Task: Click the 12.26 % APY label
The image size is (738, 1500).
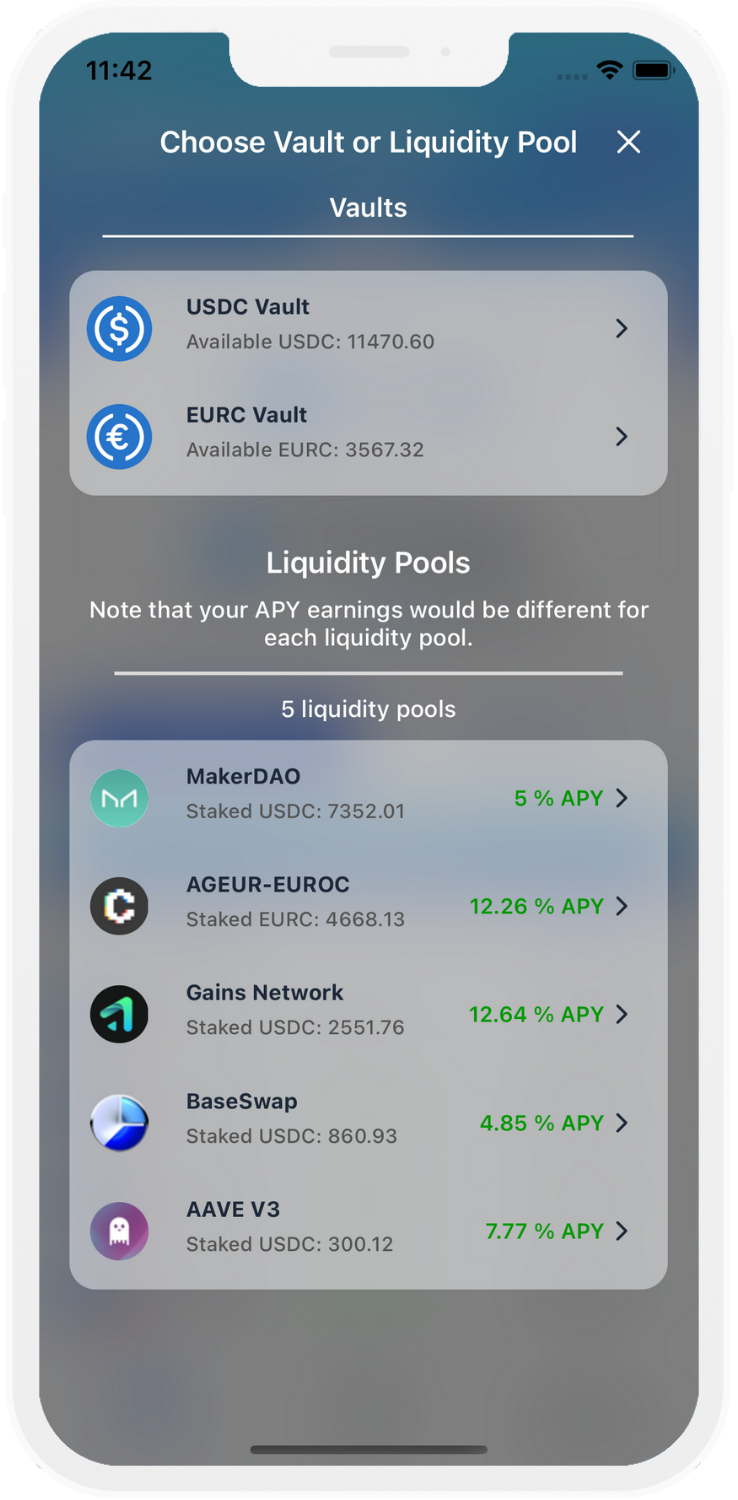Action: [535, 906]
